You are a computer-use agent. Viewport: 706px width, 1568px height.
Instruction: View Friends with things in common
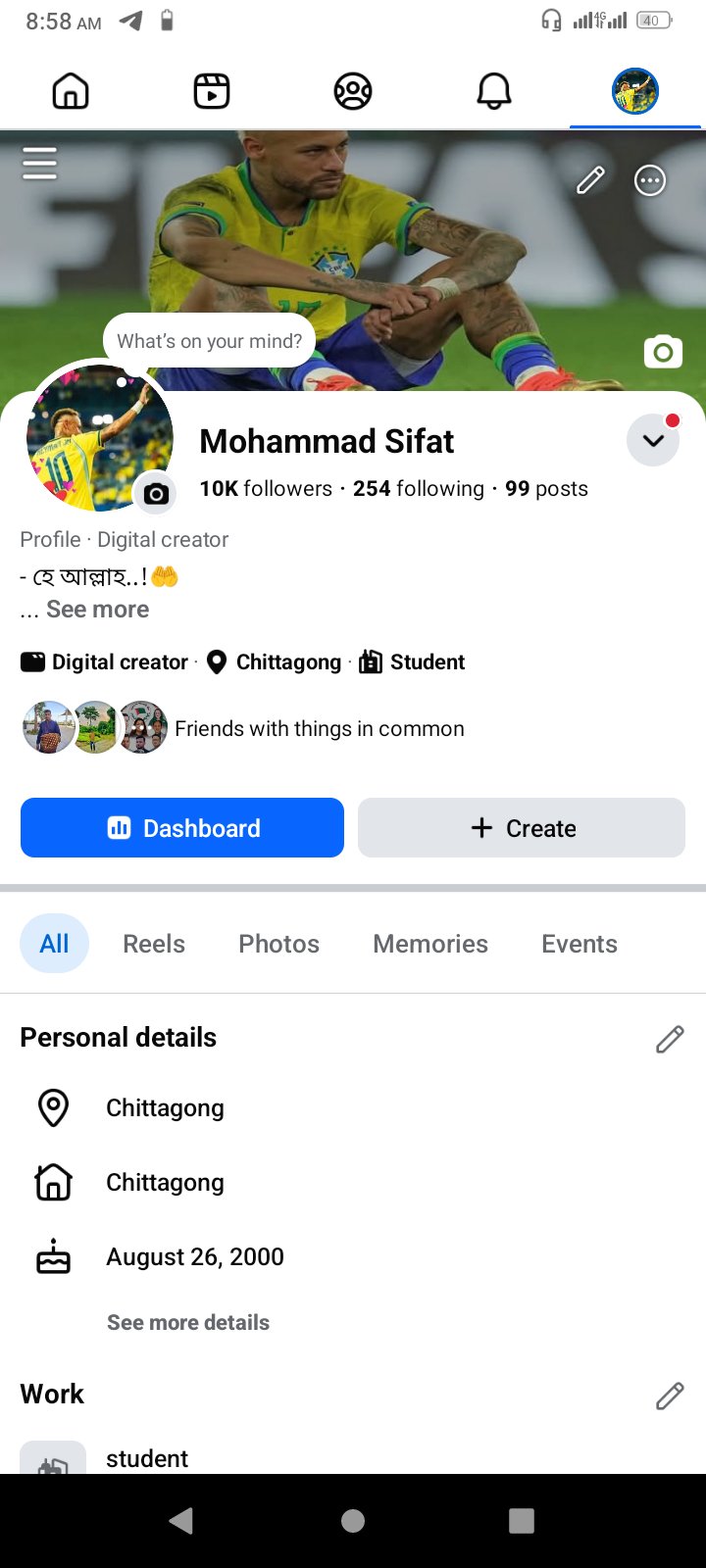[x=320, y=728]
